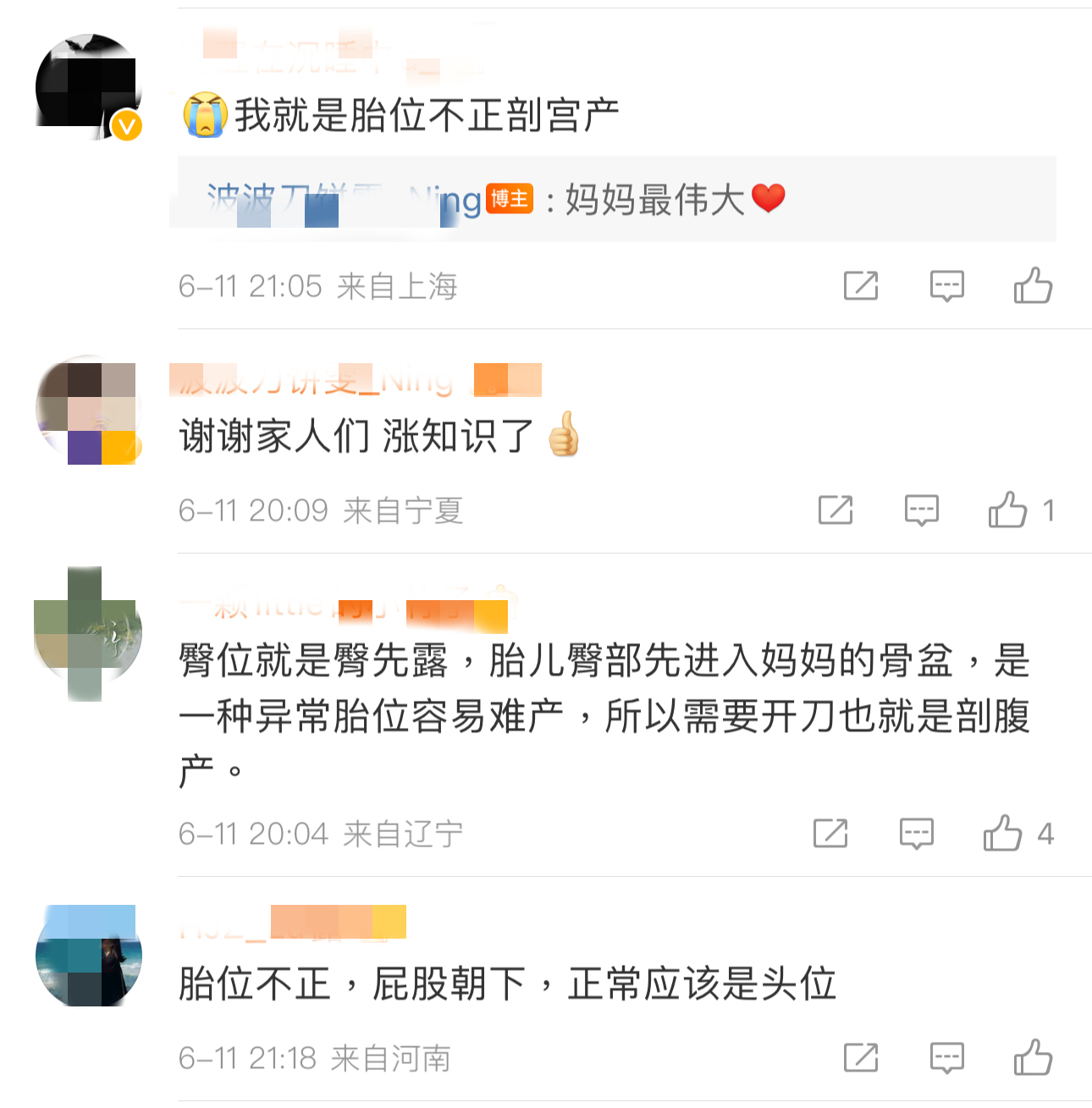The image size is (1092, 1108).
Task: Open avatar of the 河南 commenter
Action: click(x=88, y=955)
